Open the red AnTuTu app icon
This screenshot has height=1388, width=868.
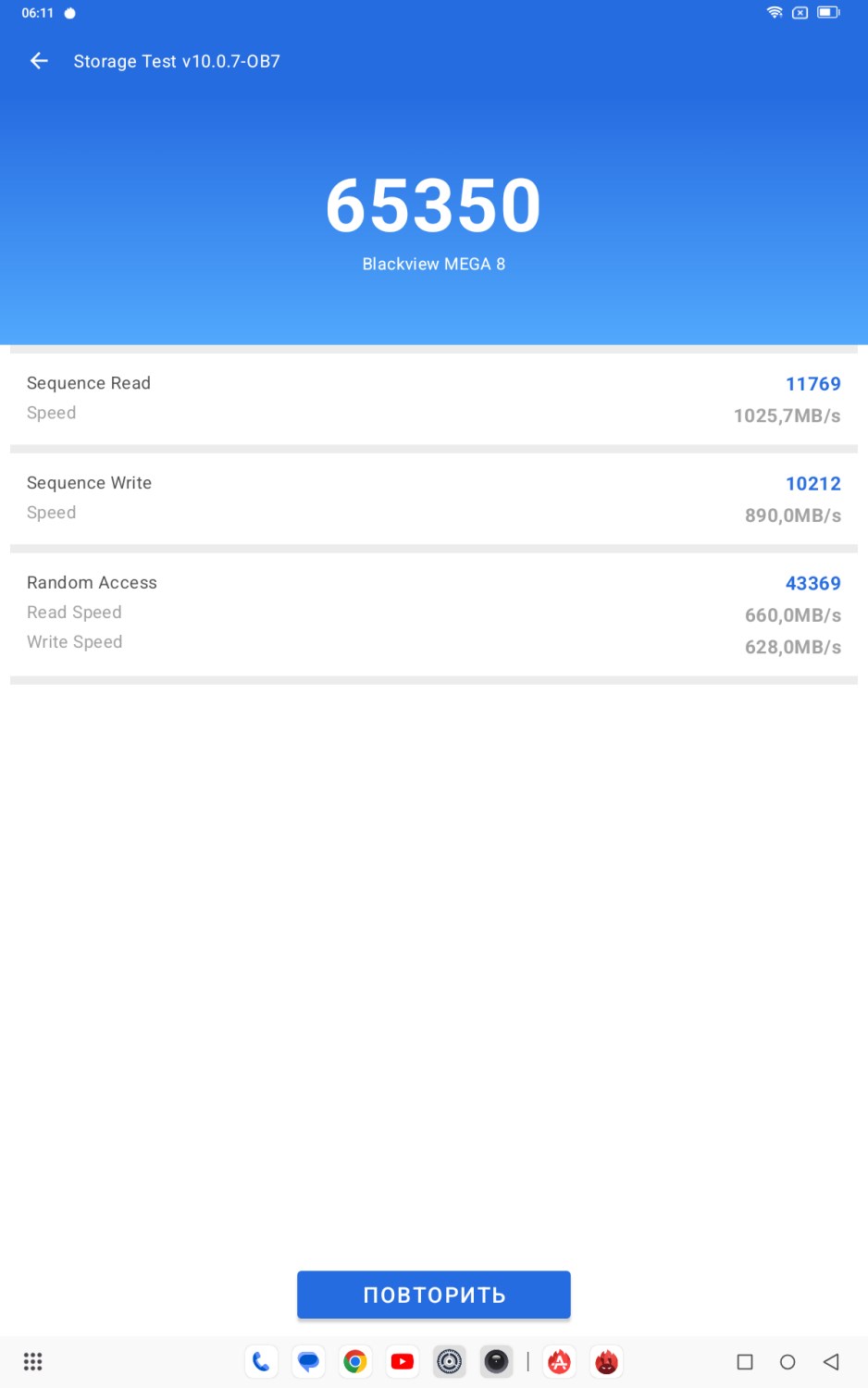560,1361
